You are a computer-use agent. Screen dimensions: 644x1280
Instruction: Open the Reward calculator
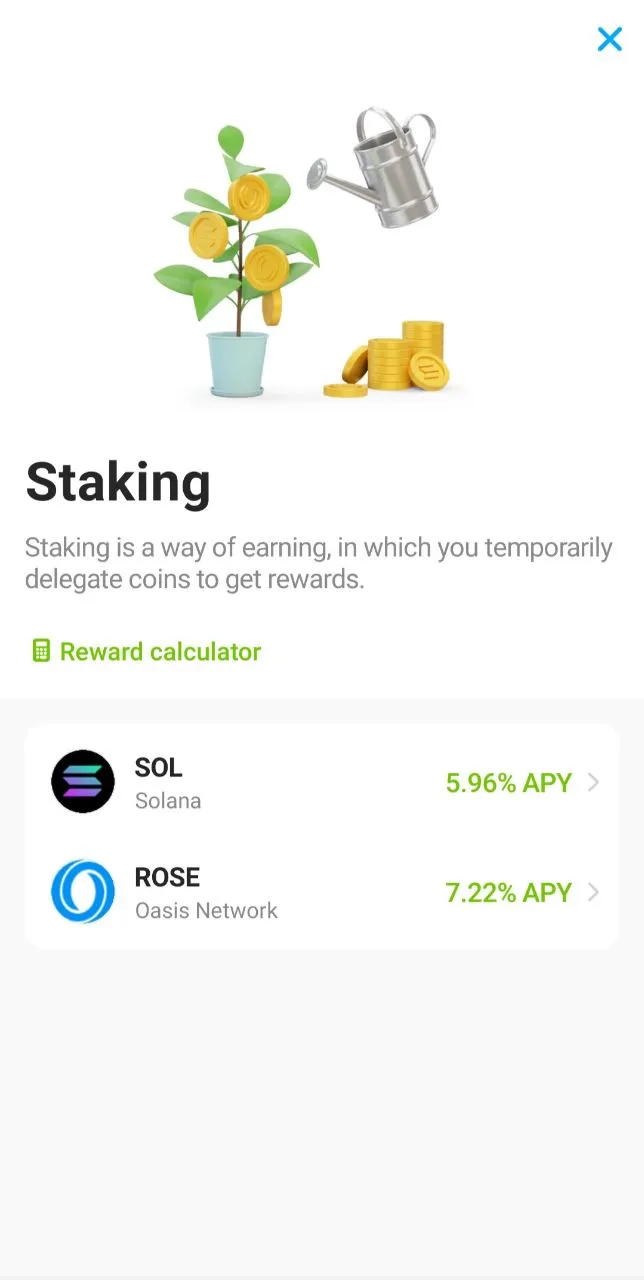tap(146, 652)
